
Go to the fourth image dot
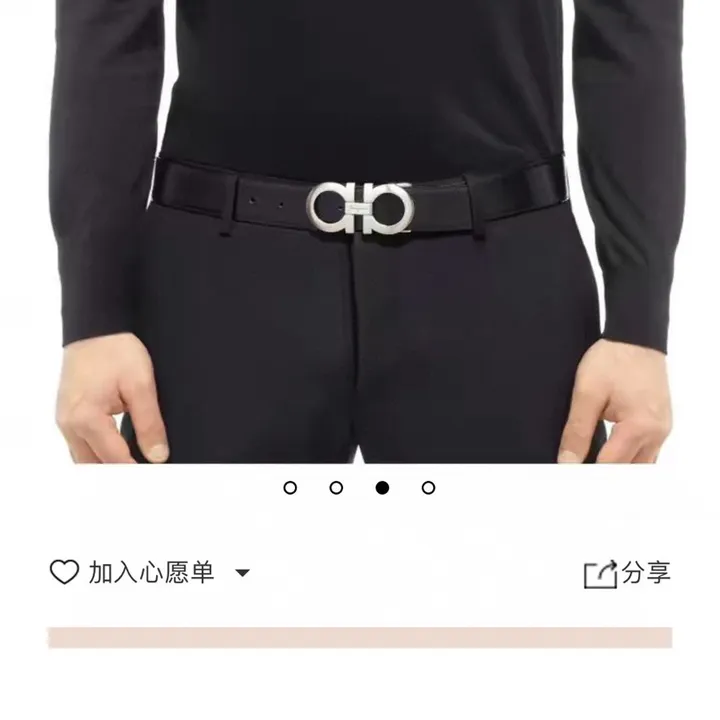pyautogui.click(x=428, y=488)
